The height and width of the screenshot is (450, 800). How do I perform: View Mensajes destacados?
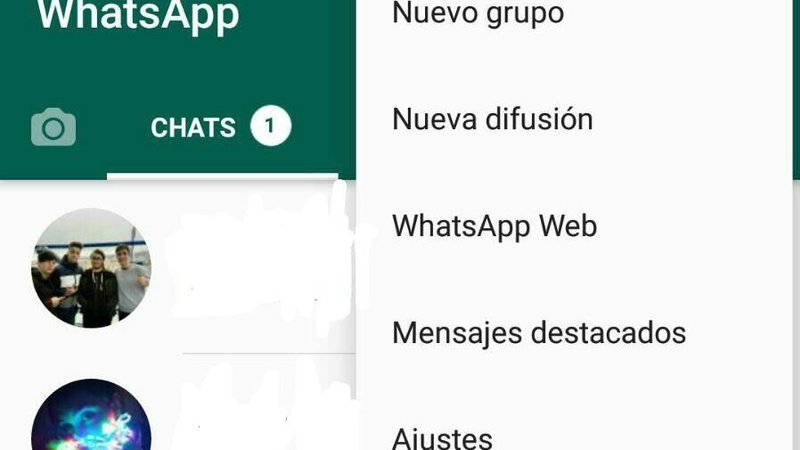click(x=539, y=332)
